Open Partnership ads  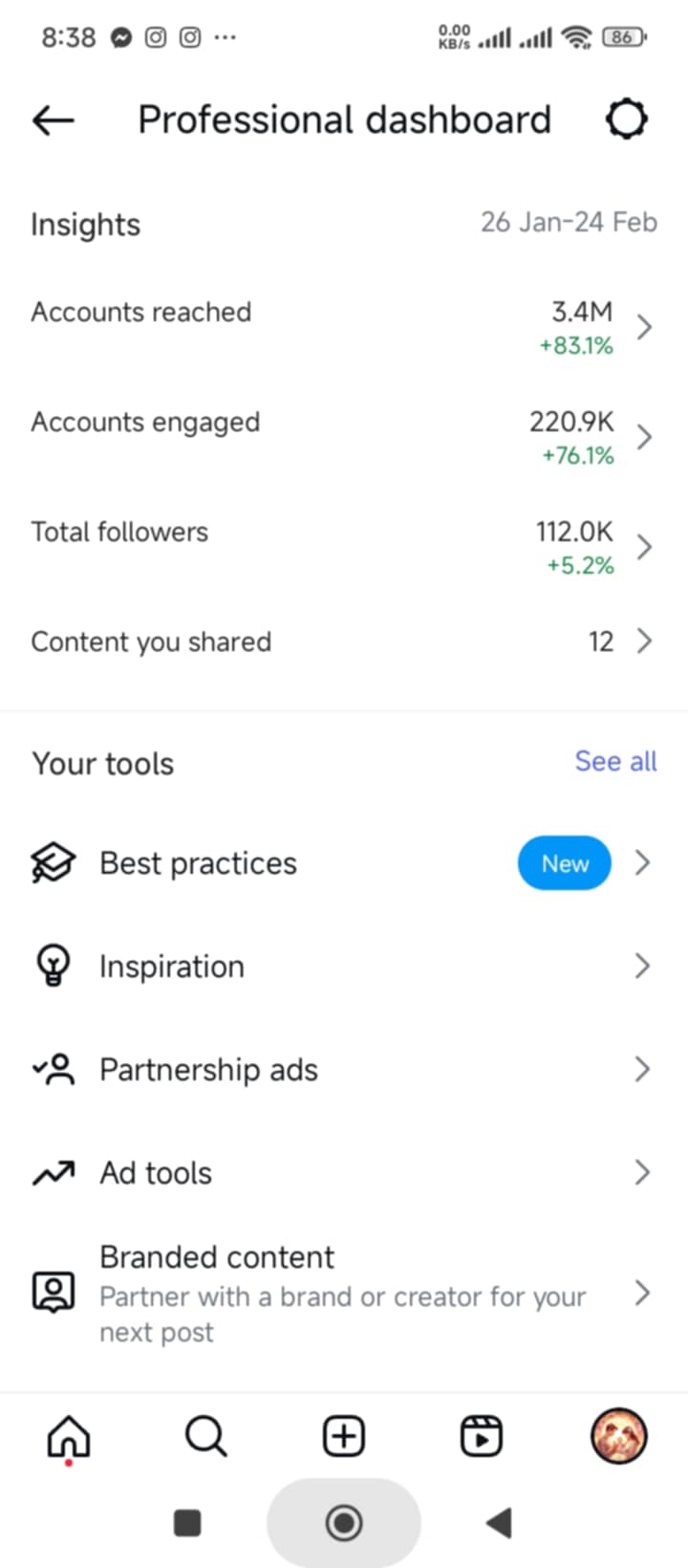click(344, 1070)
